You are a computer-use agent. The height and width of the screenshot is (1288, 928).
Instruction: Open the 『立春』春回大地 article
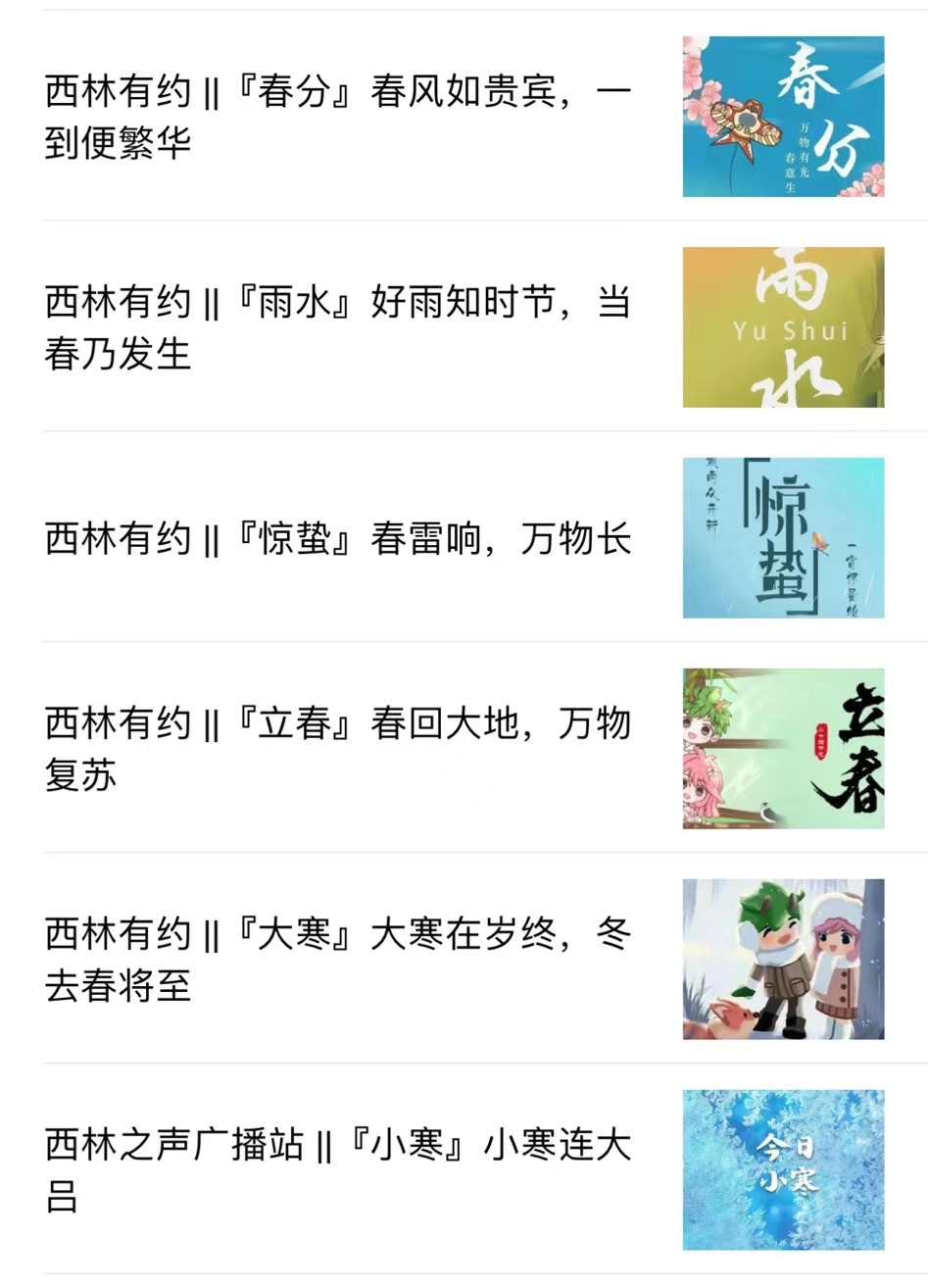[x=338, y=749]
